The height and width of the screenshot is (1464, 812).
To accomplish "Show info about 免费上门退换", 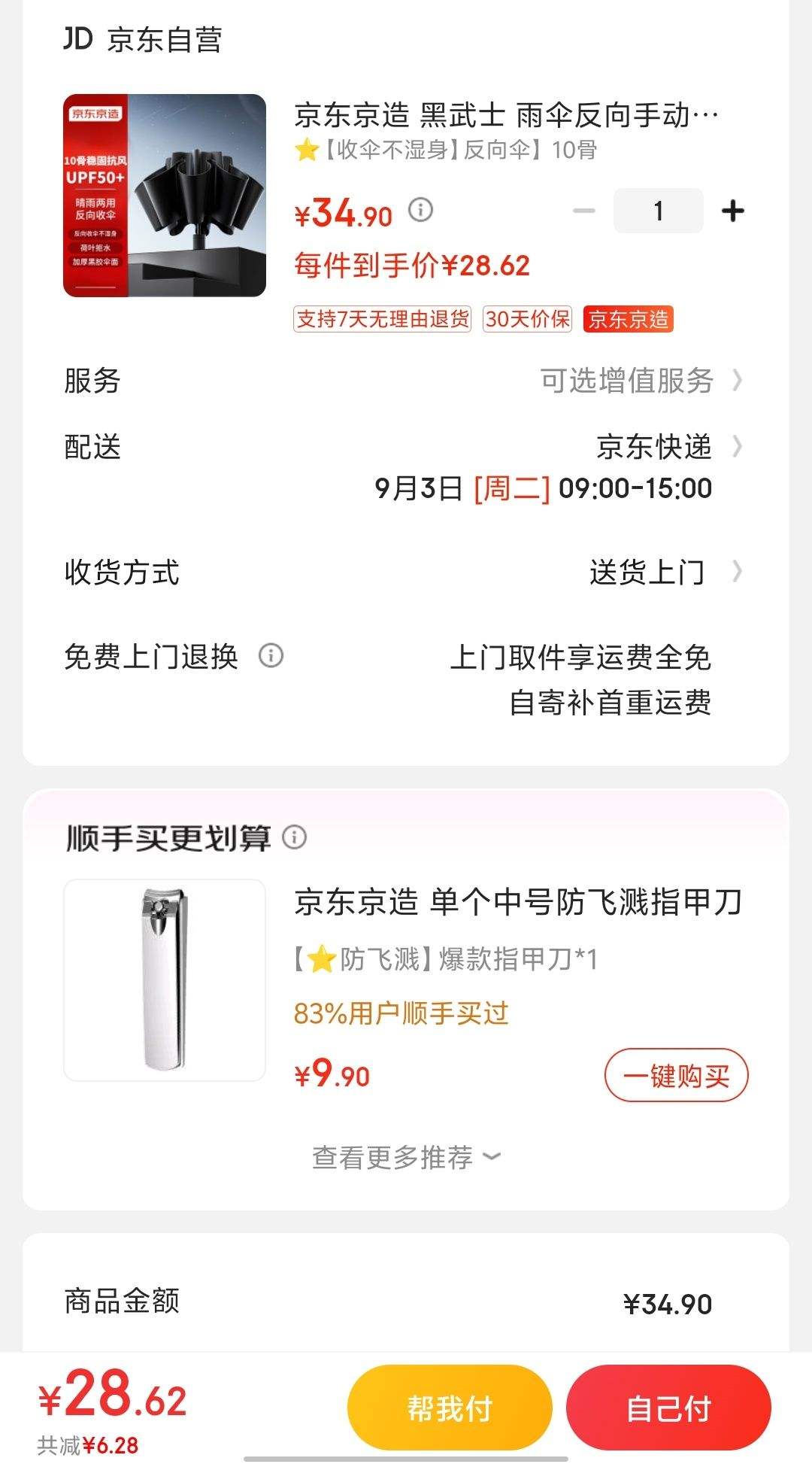I will click(x=271, y=656).
